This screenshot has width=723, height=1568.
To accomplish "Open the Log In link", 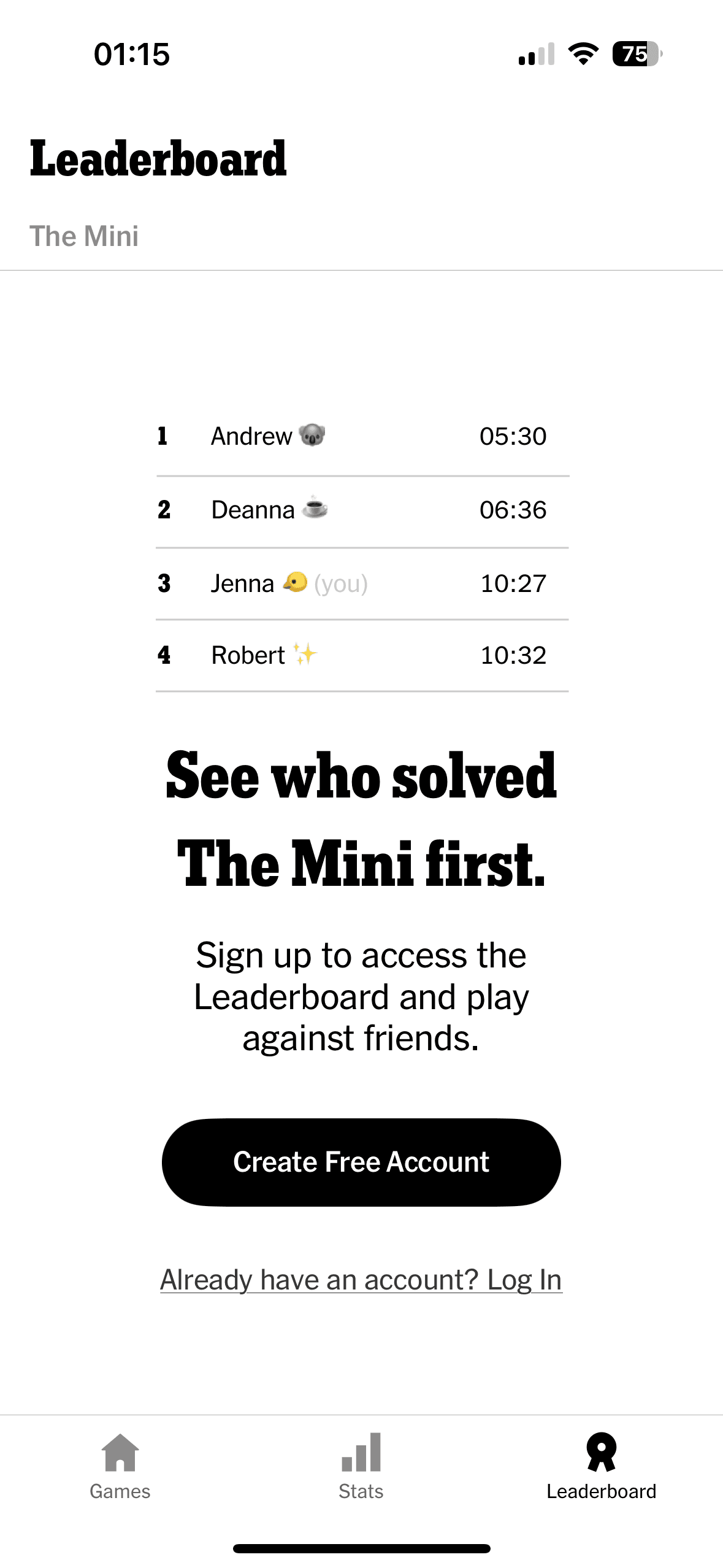I will pyautogui.click(x=361, y=1280).
